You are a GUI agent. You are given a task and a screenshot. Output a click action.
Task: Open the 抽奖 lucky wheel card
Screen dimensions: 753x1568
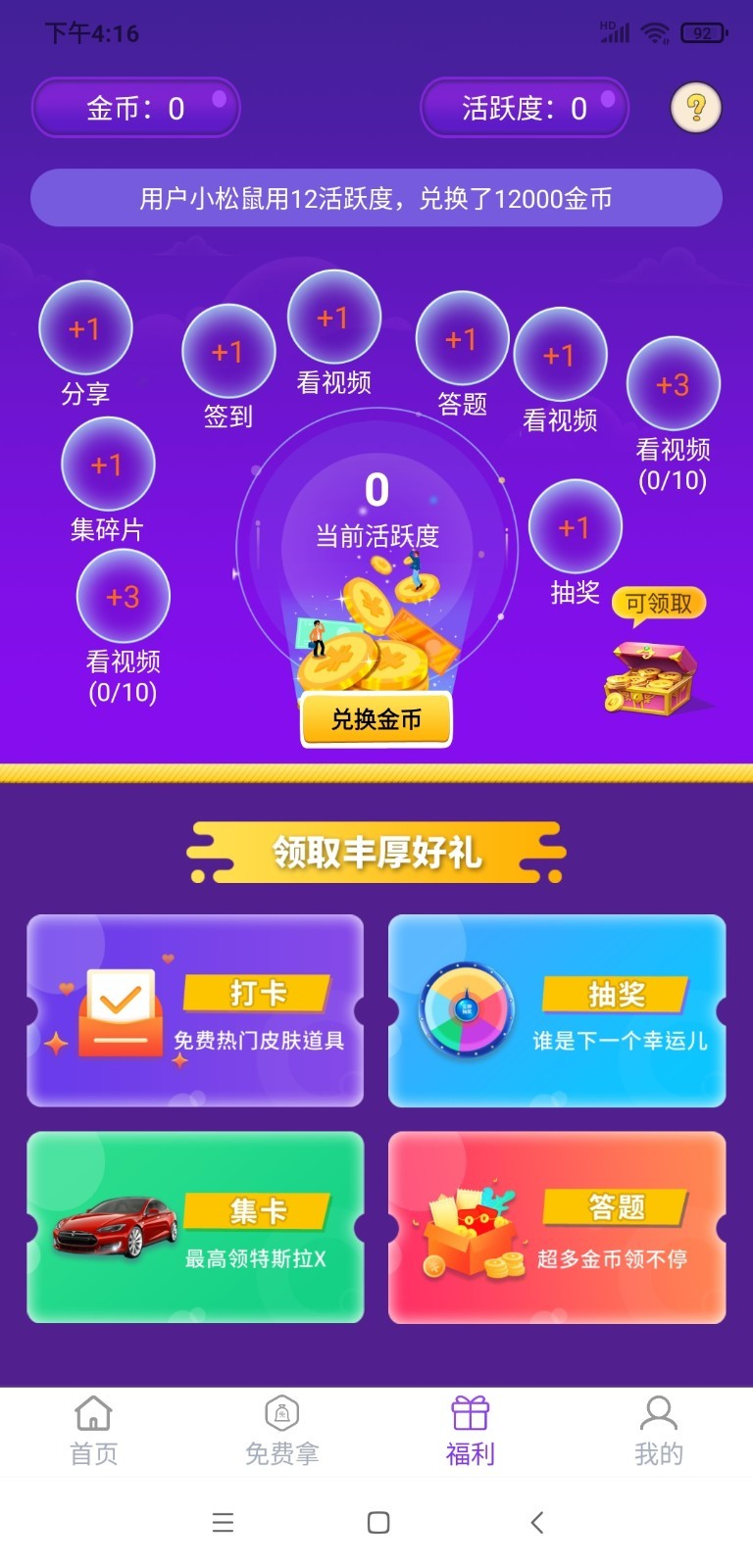557,1010
